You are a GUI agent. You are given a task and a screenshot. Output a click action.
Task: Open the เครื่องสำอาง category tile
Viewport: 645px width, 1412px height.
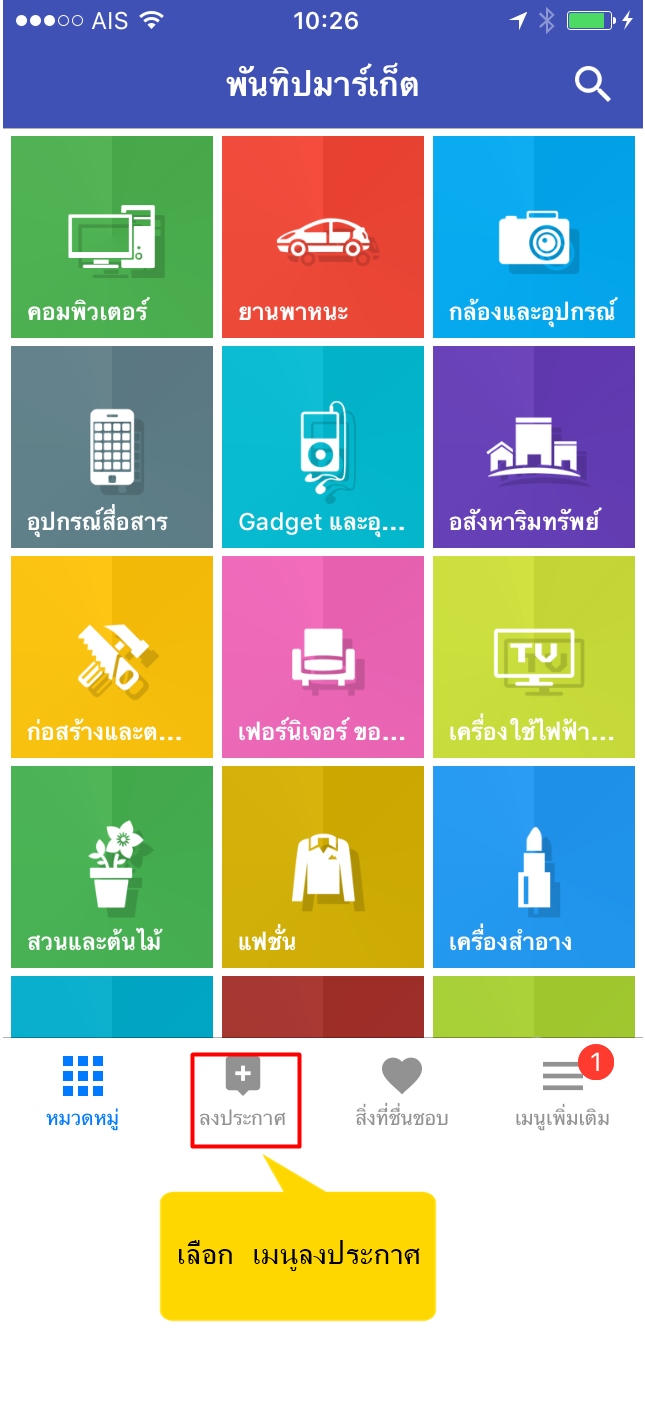pos(534,867)
